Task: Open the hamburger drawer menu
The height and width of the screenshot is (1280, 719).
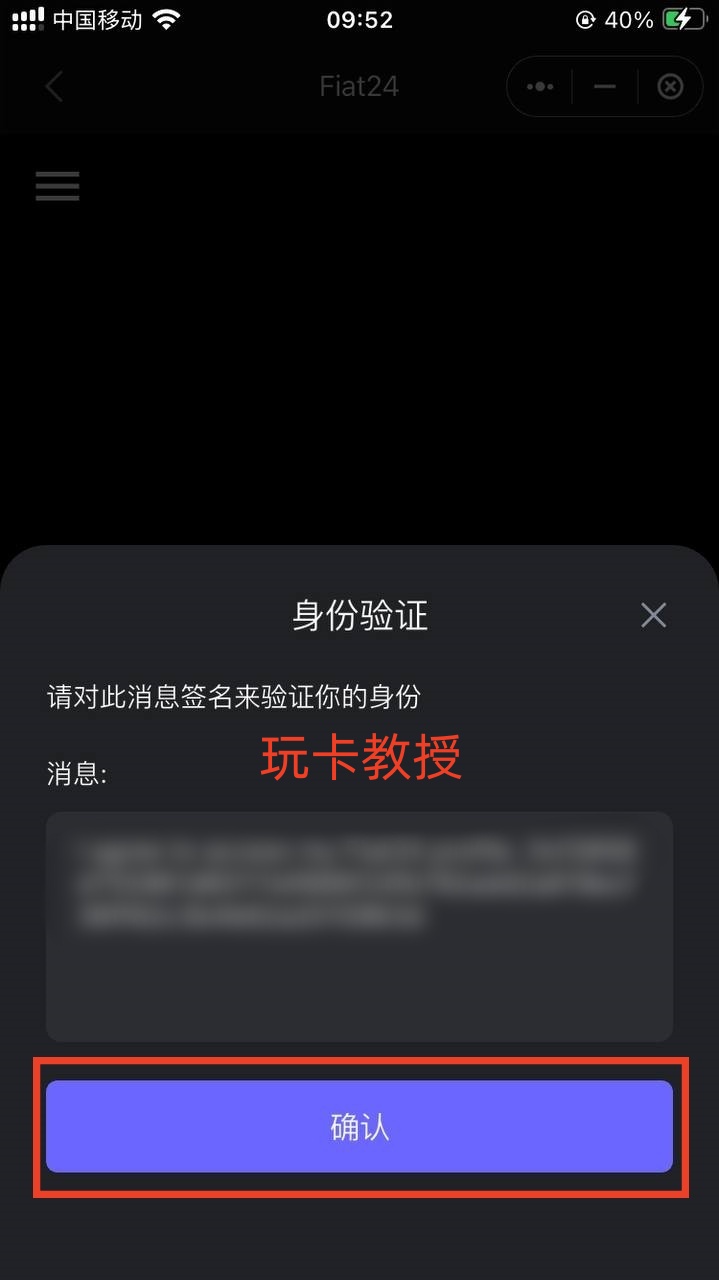Action: [57, 186]
